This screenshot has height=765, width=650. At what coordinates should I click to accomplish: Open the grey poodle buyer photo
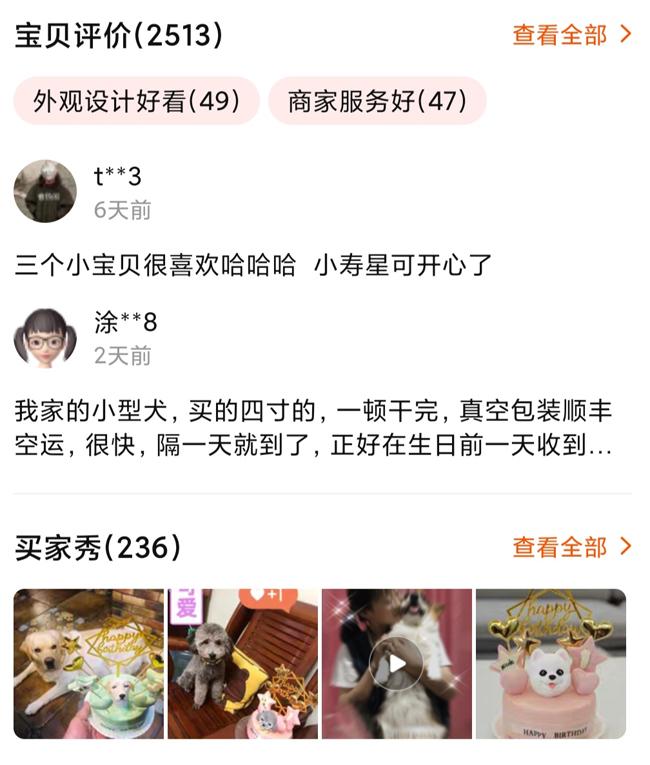coord(243,663)
